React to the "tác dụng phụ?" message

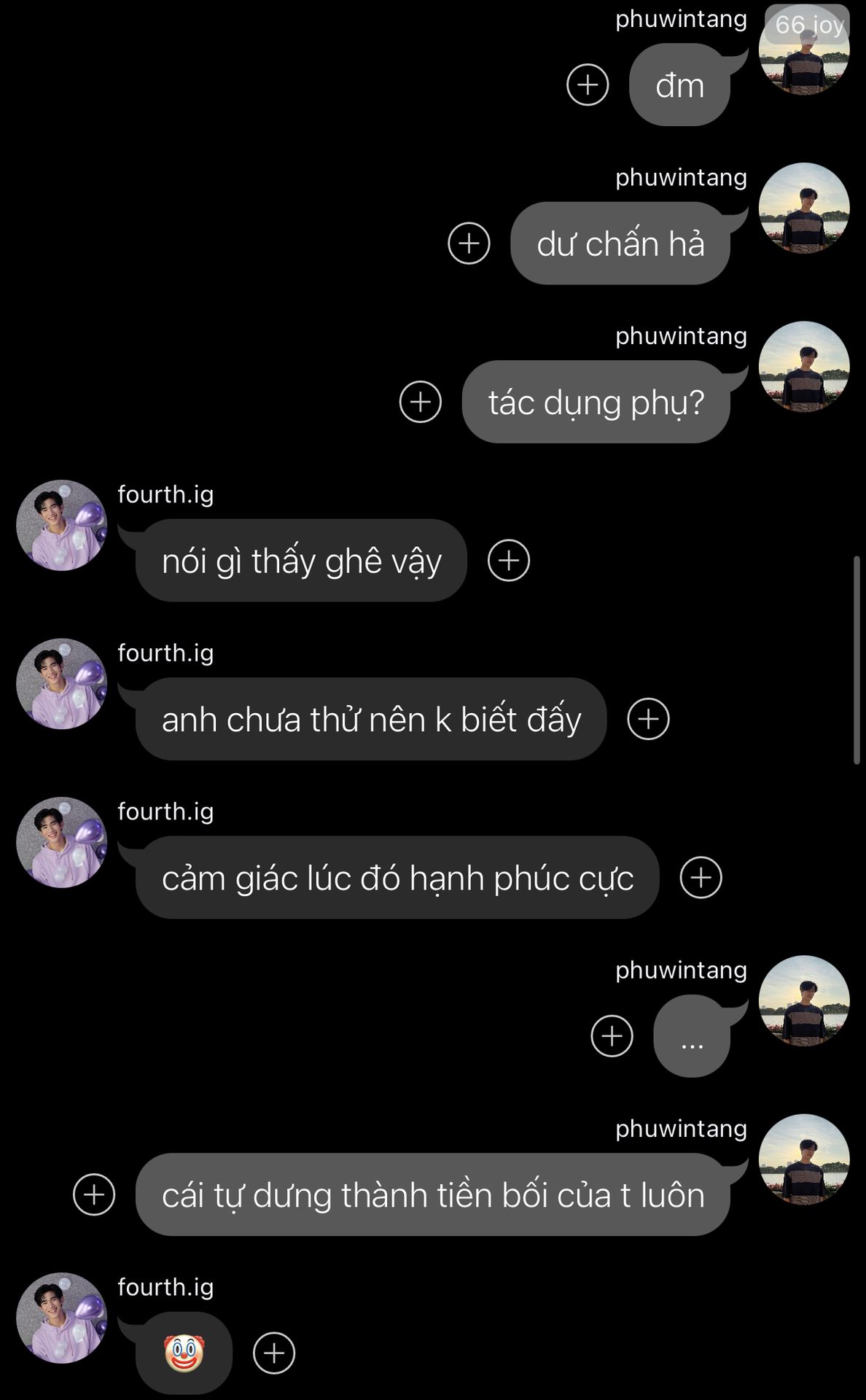(x=421, y=402)
